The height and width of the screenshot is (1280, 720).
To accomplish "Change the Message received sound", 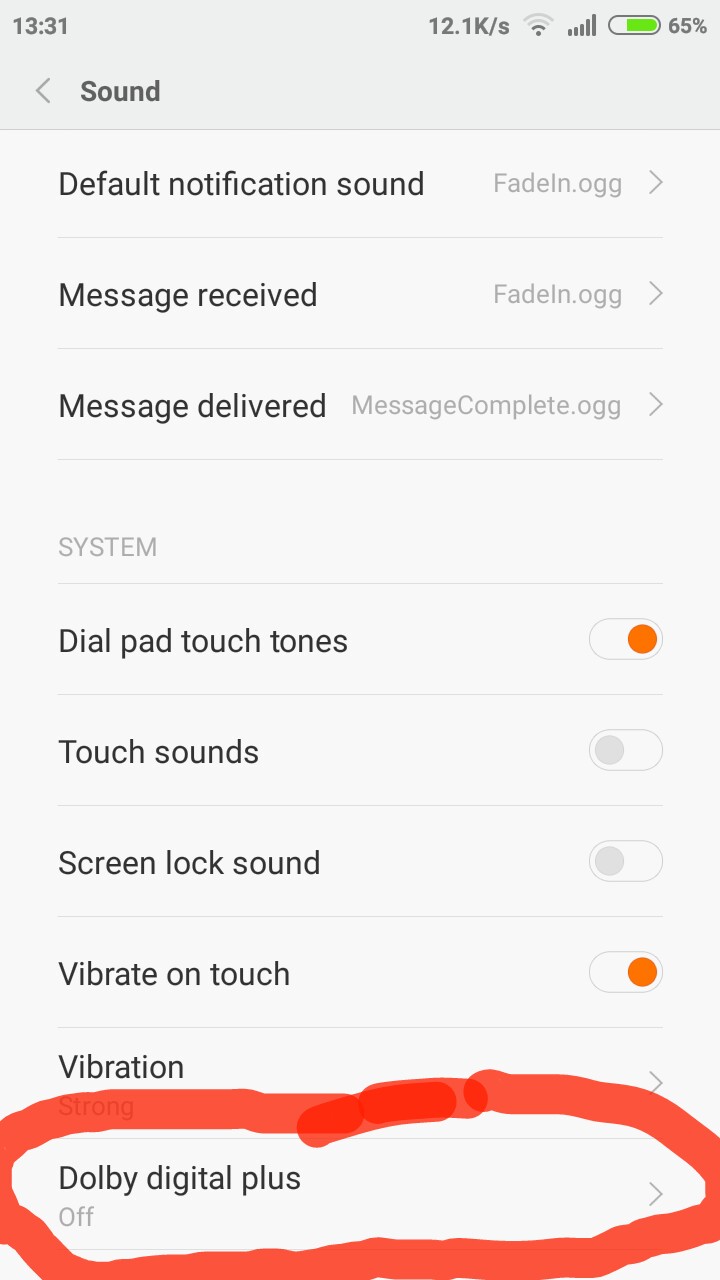I will coord(360,294).
